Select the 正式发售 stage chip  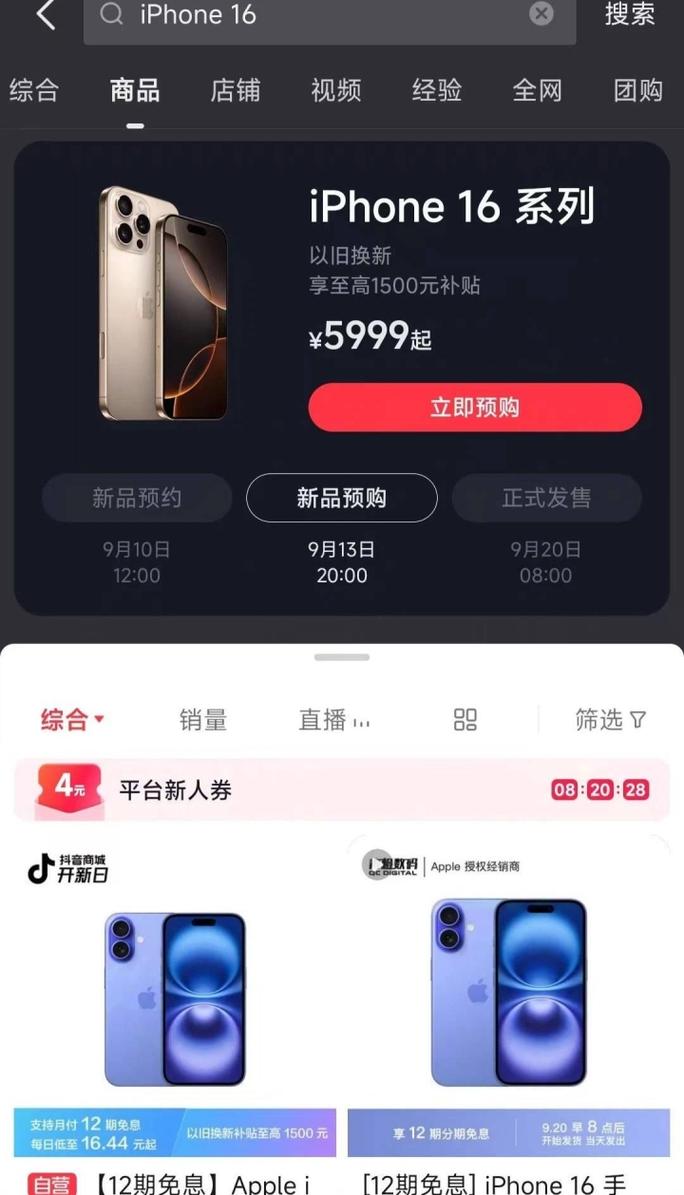point(546,498)
